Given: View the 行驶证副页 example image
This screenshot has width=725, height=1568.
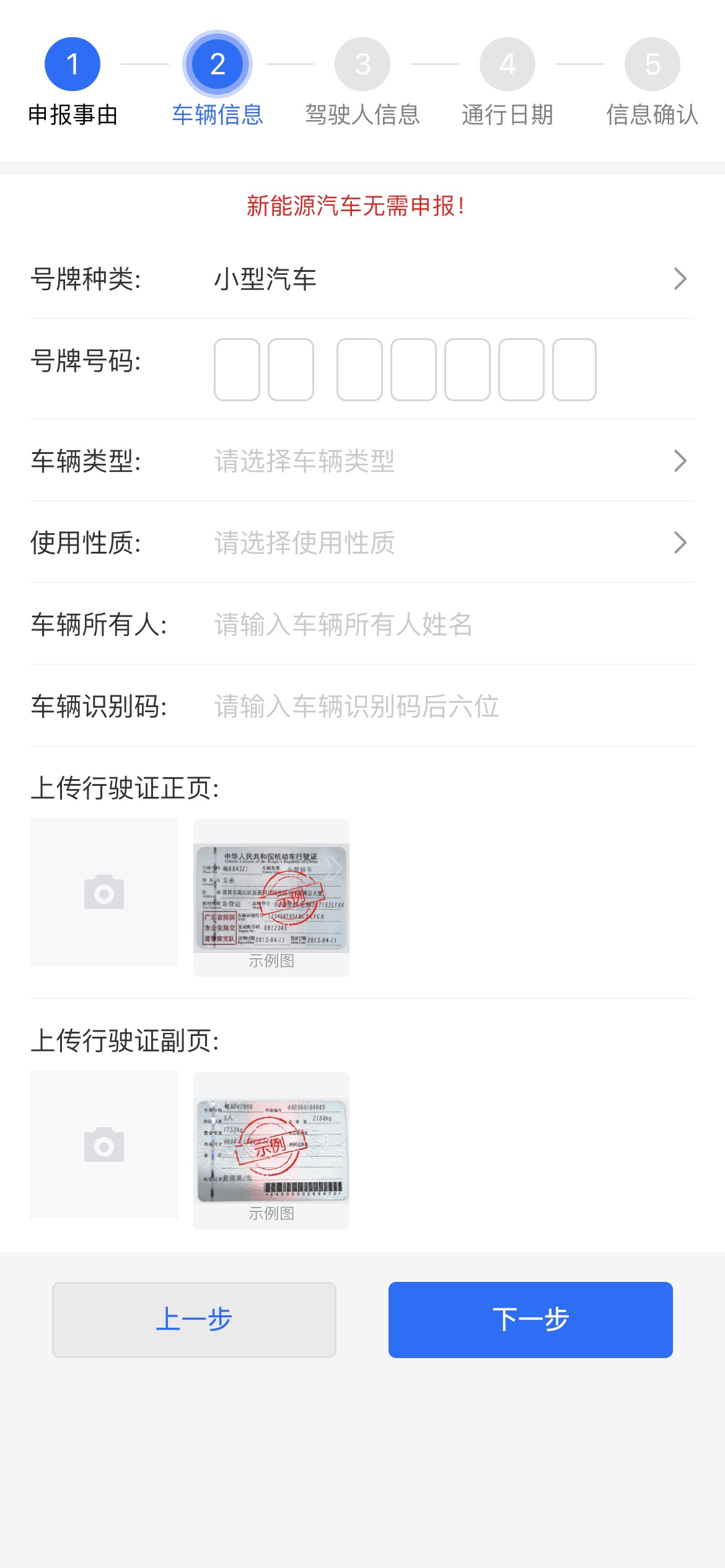Looking at the screenshot, I should (x=271, y=1151).
